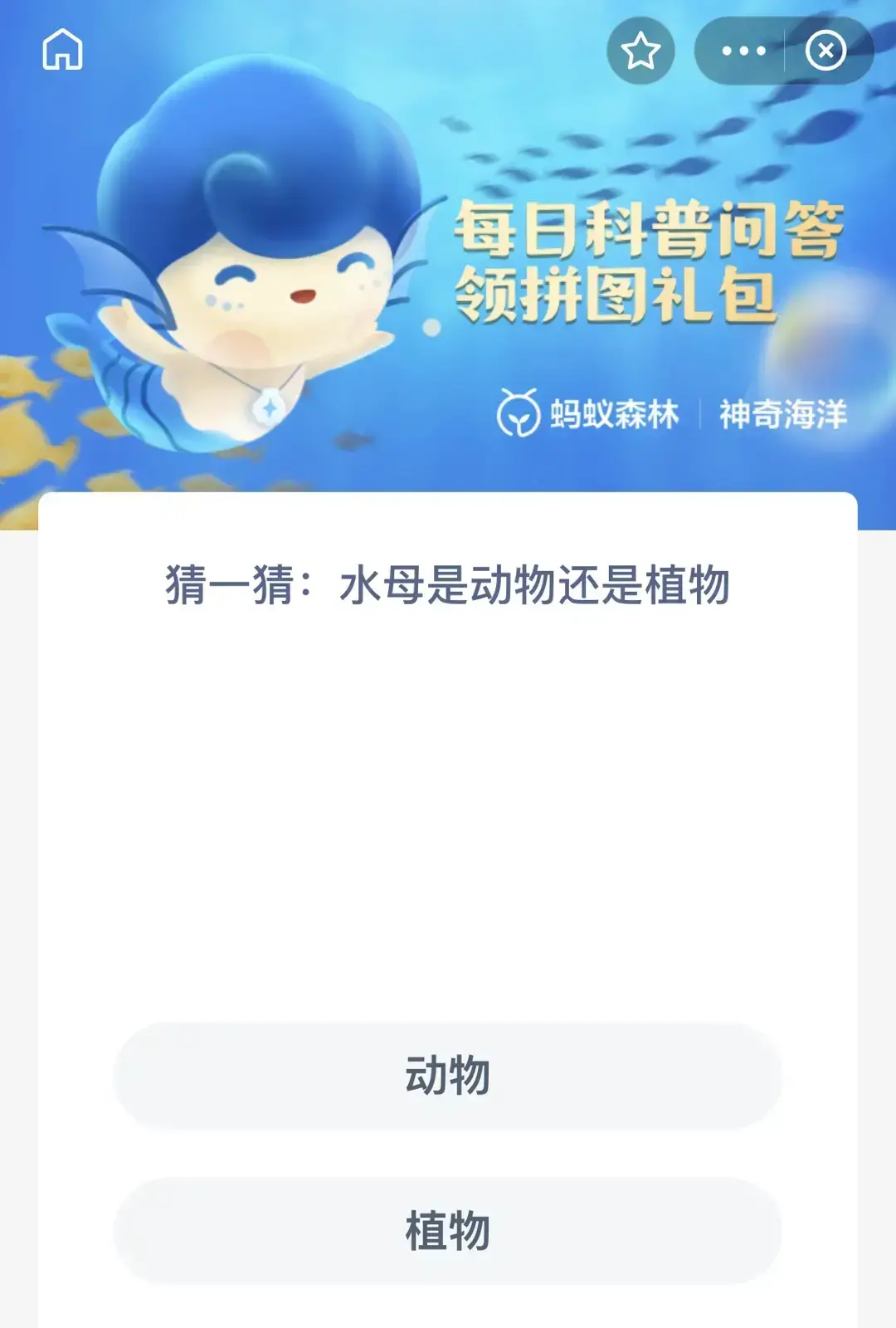Close the mini-program with the X icon

823,51
